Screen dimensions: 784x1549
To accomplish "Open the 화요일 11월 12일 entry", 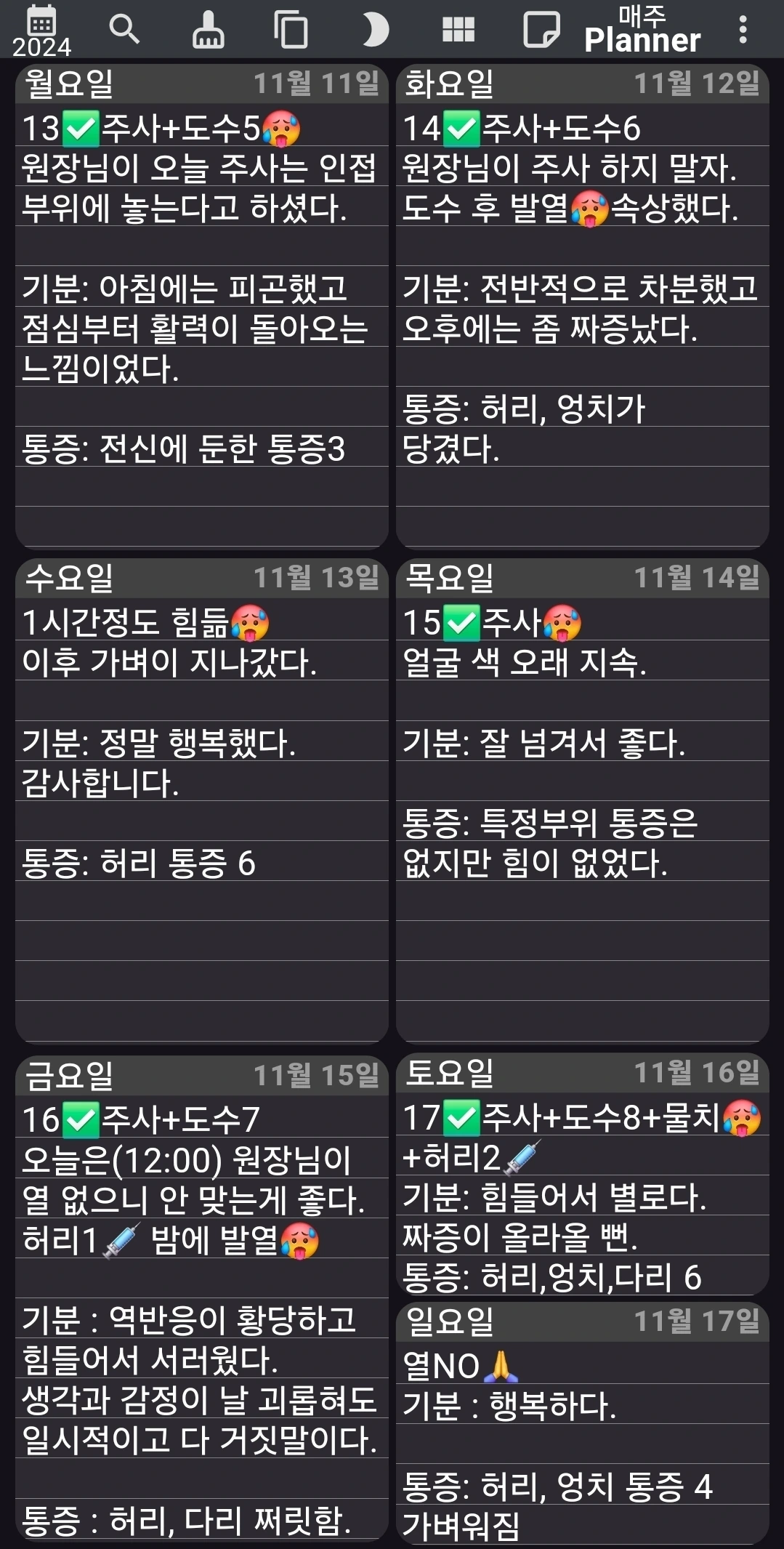I will (x=583, y=306).
